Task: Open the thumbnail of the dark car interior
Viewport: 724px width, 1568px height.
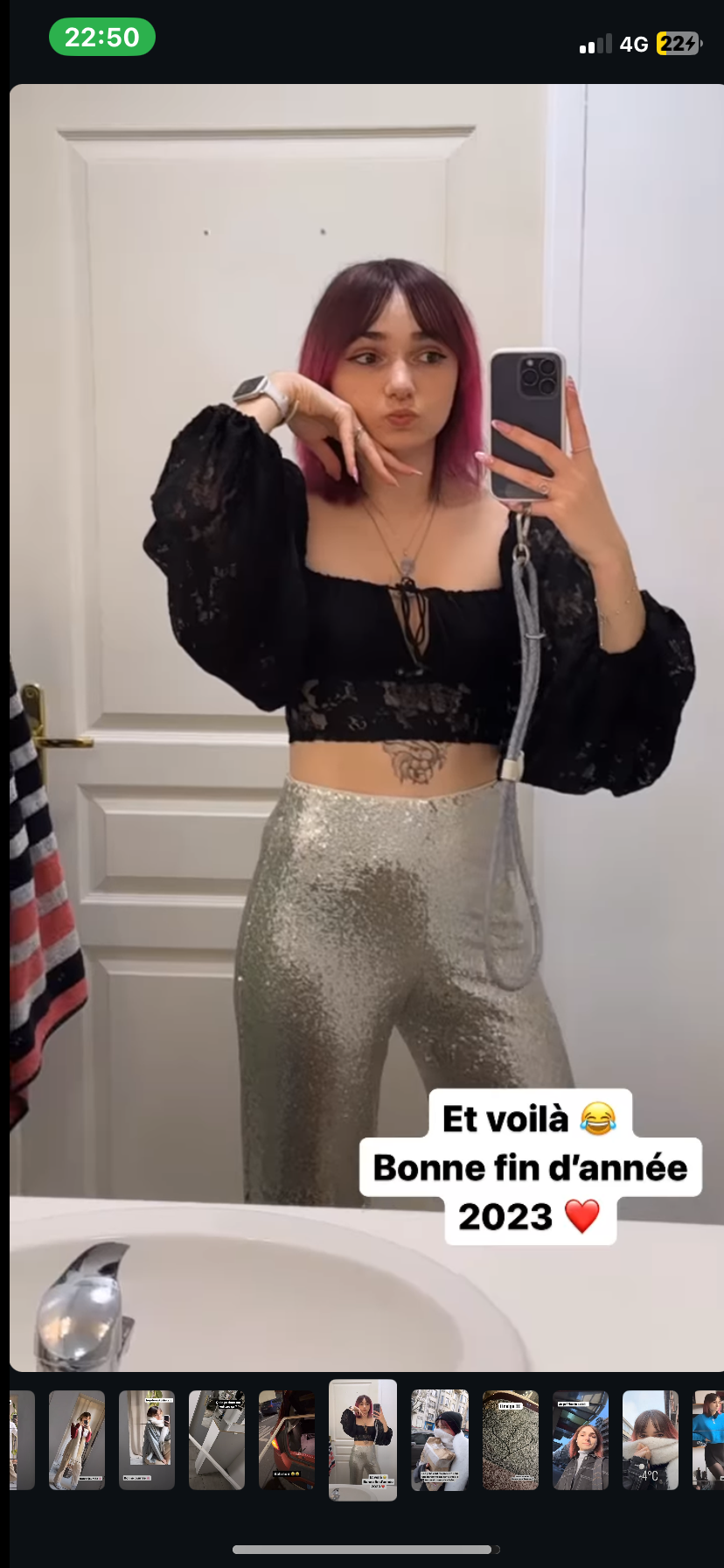Action: click(x=287, y=1439)
